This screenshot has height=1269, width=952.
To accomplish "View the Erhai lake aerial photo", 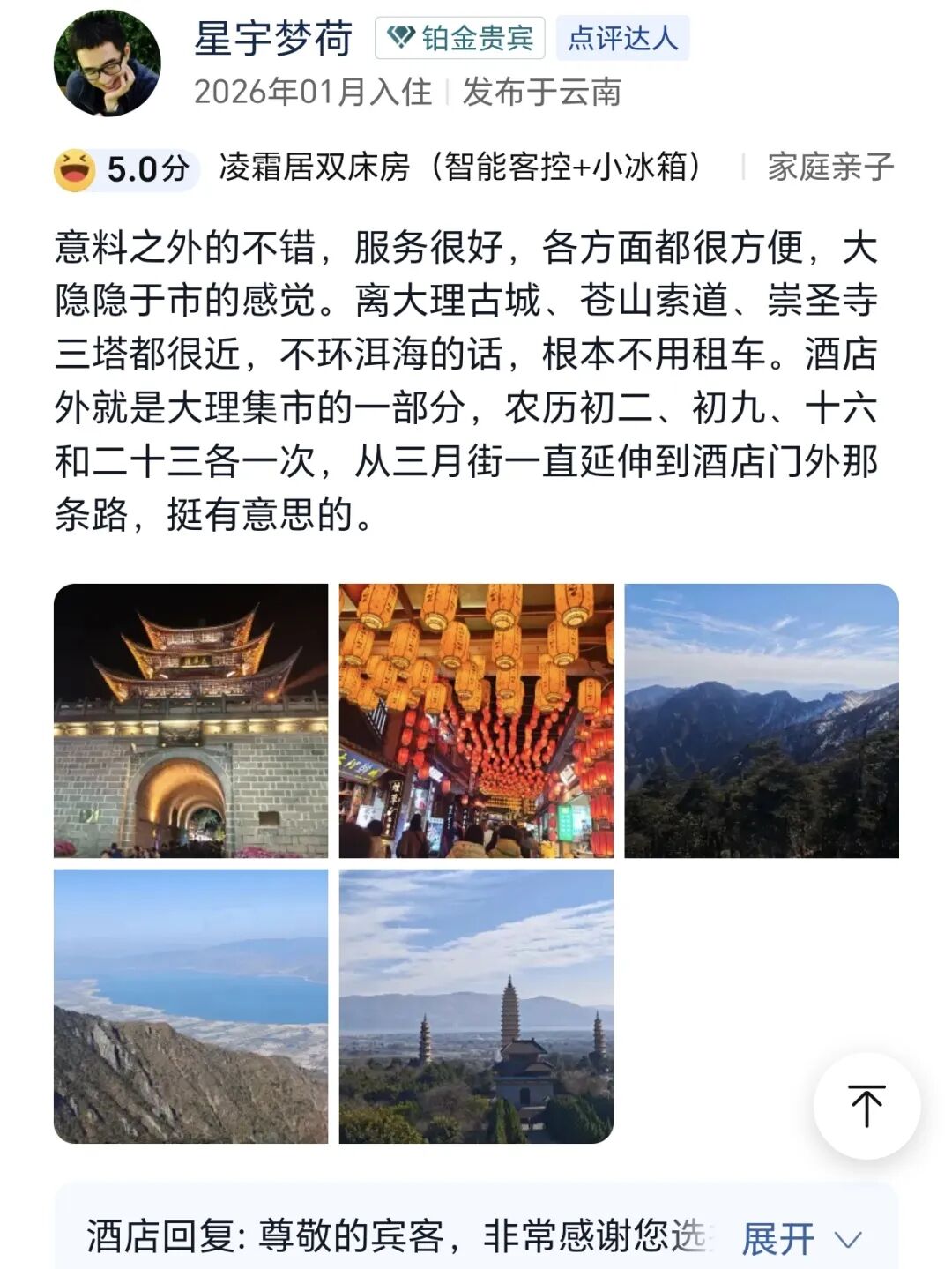I will 190,1006.
